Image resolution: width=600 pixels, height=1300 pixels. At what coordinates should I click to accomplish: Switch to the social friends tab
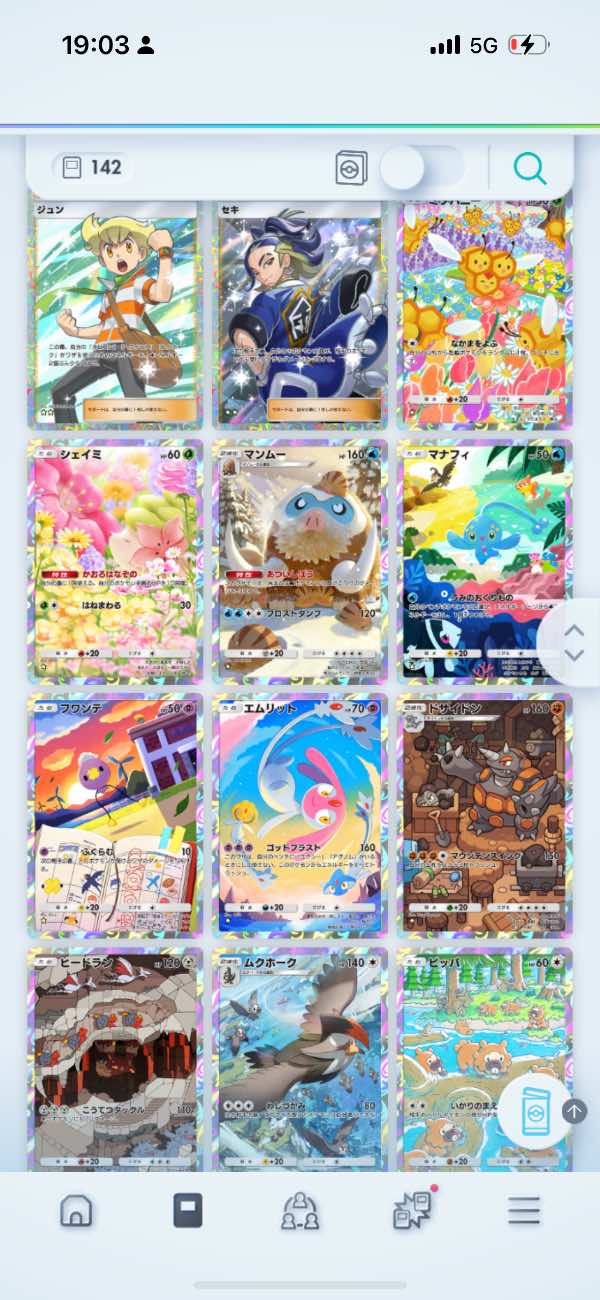pyautogui.click(x=300, y=1210)
